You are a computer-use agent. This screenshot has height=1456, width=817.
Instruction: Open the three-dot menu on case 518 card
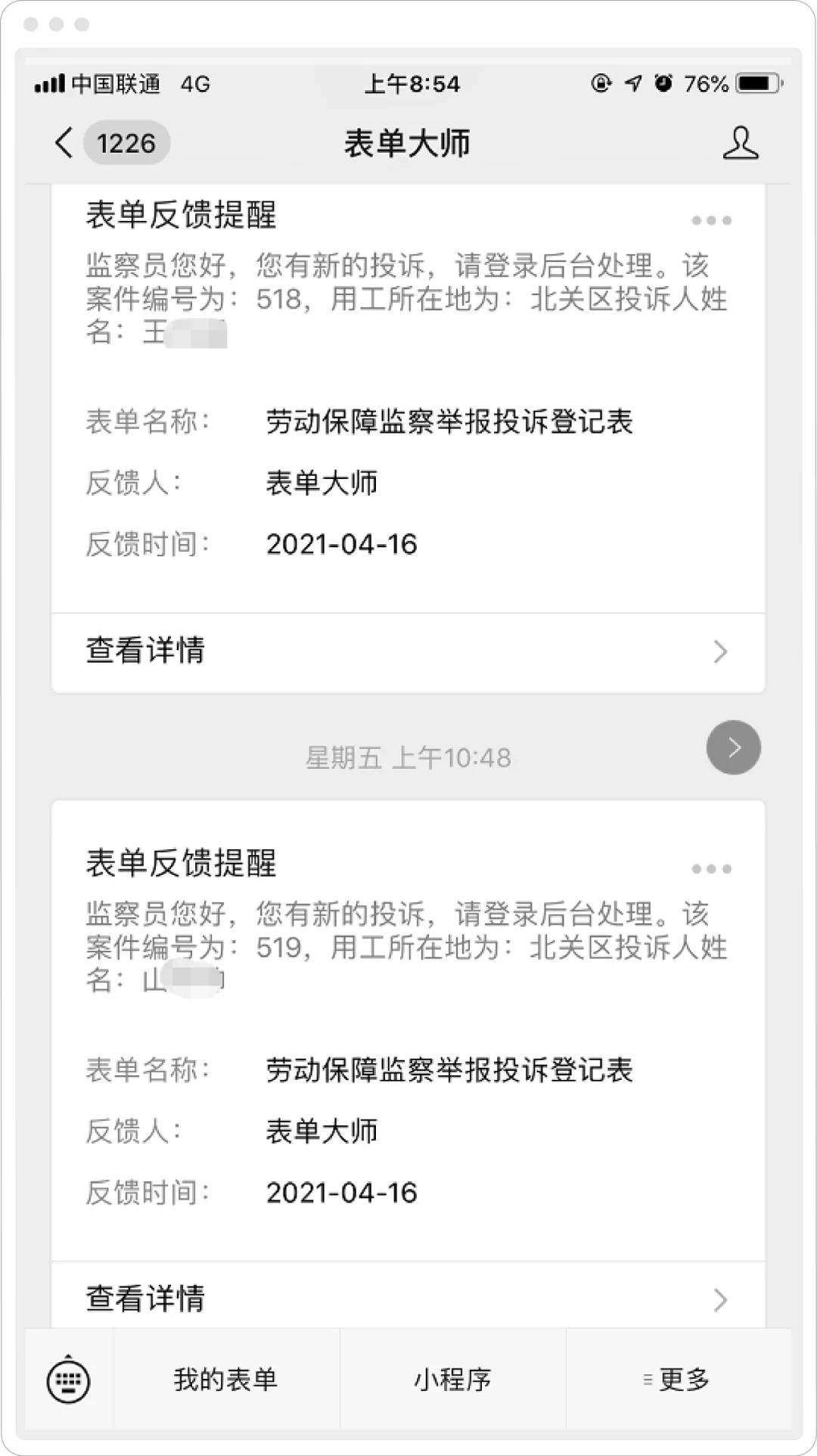coord(711,221)
